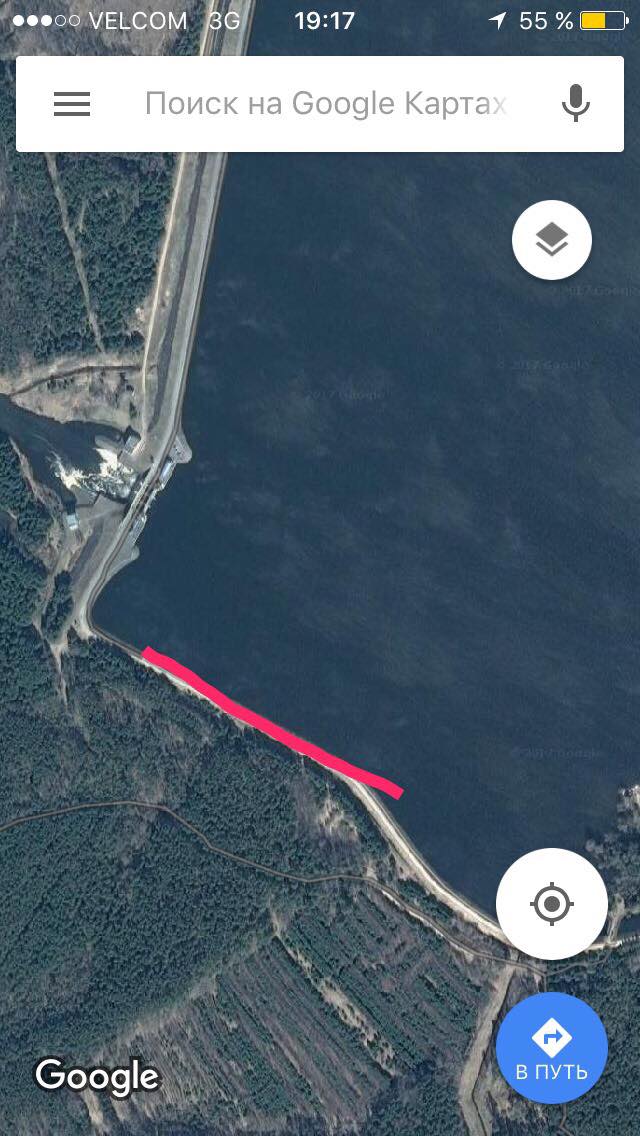The width and height of the screenshot is (640, 1136).
Task: Start voice search with the microphone
Action: [575, 104]
